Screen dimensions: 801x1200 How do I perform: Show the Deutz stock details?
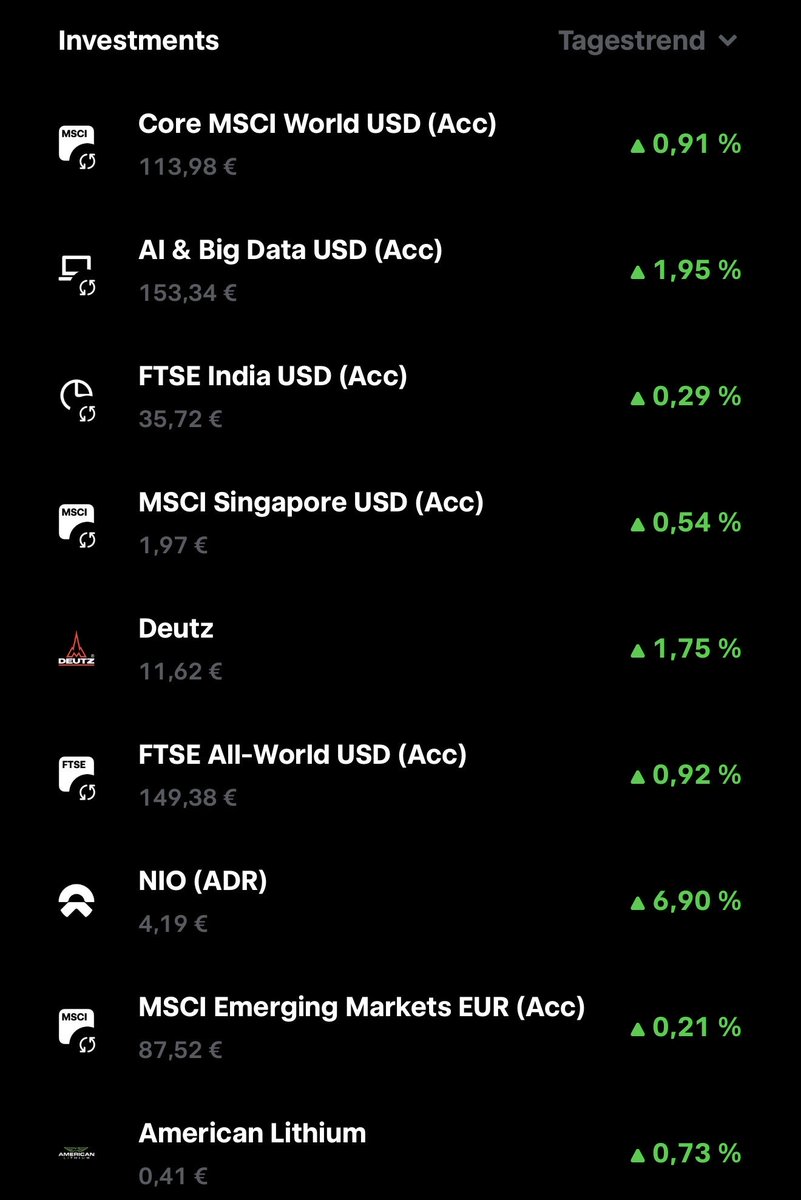[x=176, y=629]
